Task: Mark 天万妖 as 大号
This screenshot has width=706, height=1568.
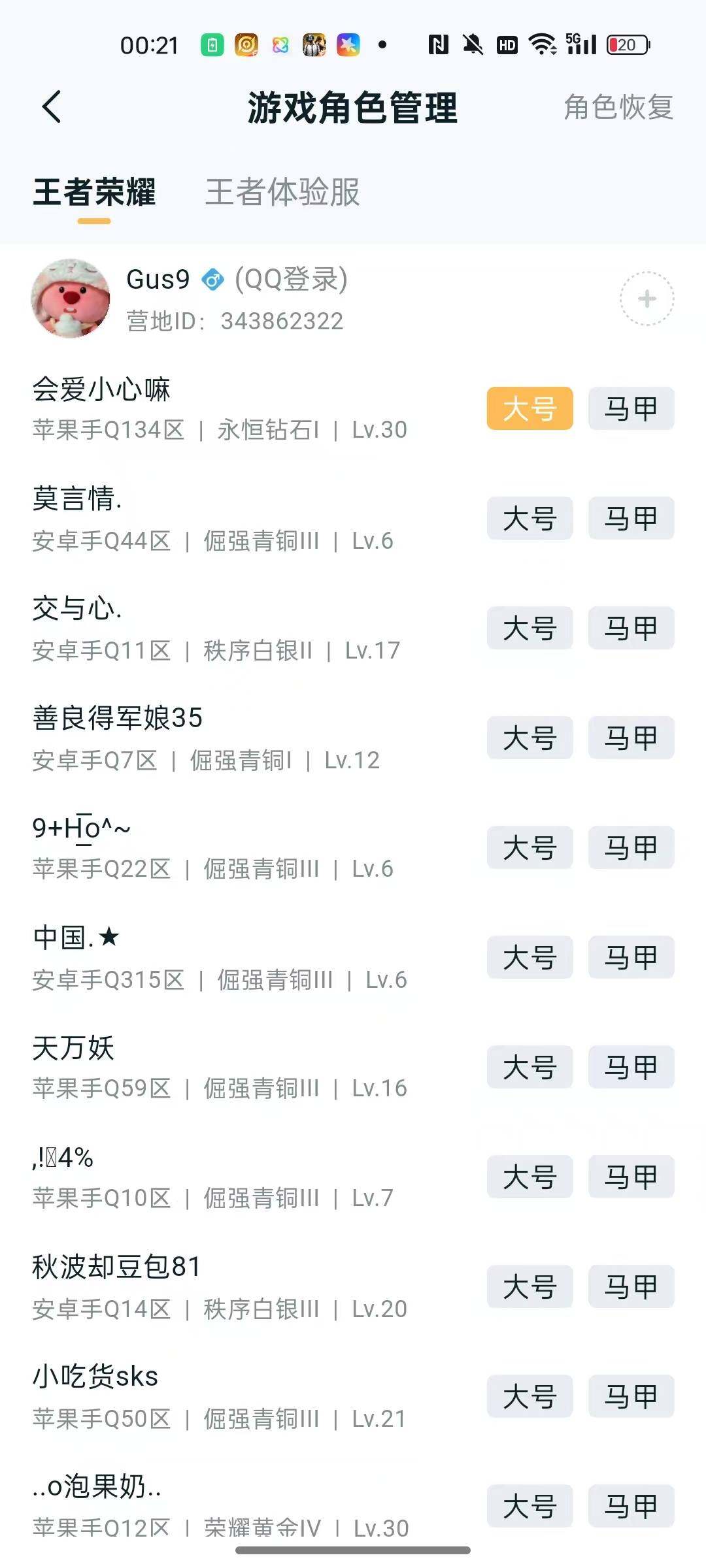Action: [529, 1067]
